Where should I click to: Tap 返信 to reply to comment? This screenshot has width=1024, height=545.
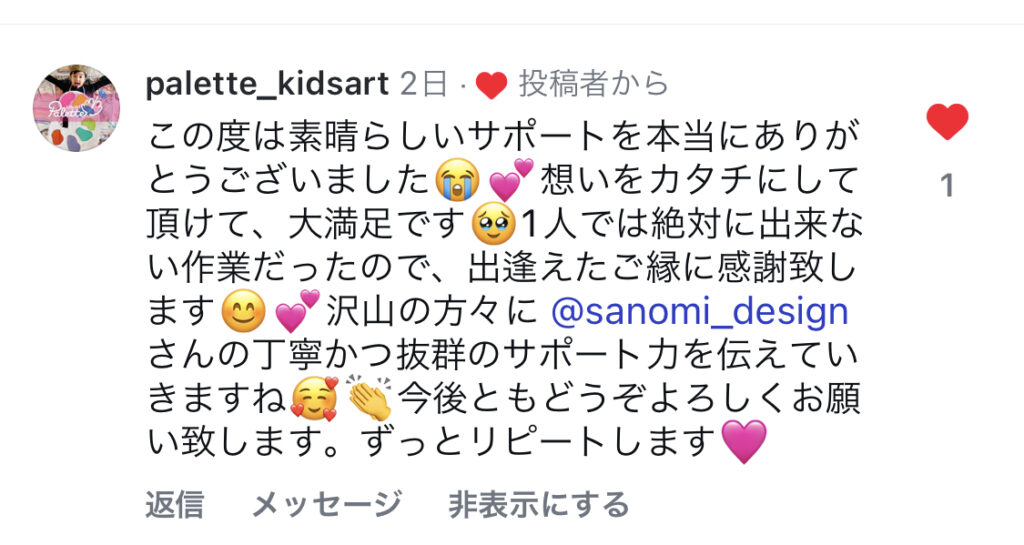pyautogui.click(x=174, y=504)
